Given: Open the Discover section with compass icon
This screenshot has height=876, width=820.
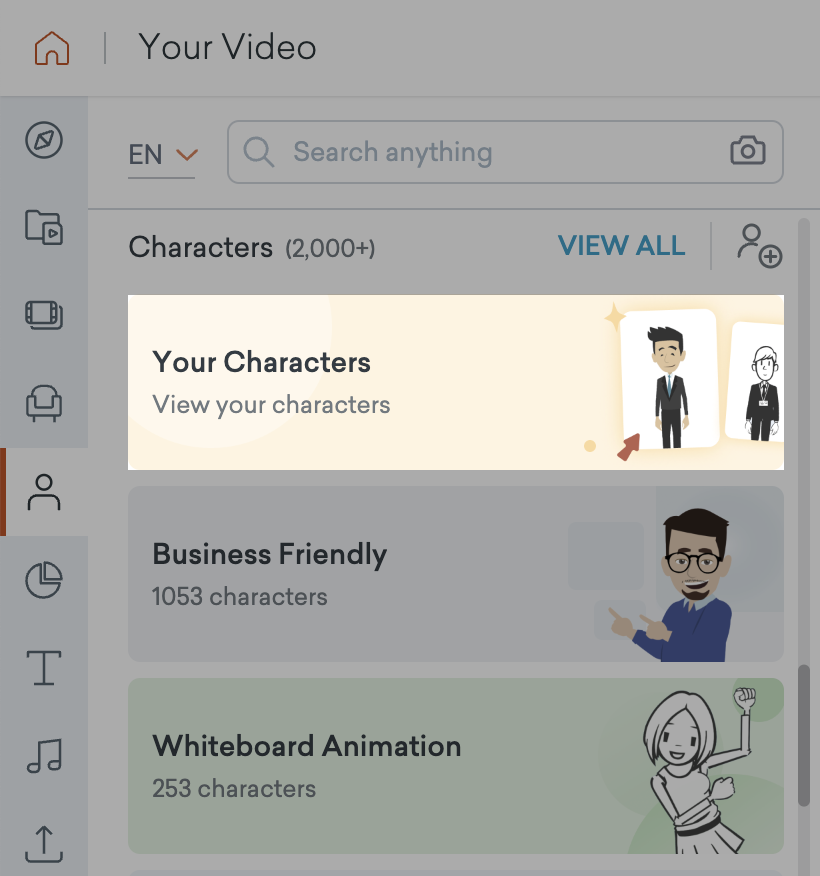Looking at the screenshot, I should pyautogui.click(x=43, y=140).
